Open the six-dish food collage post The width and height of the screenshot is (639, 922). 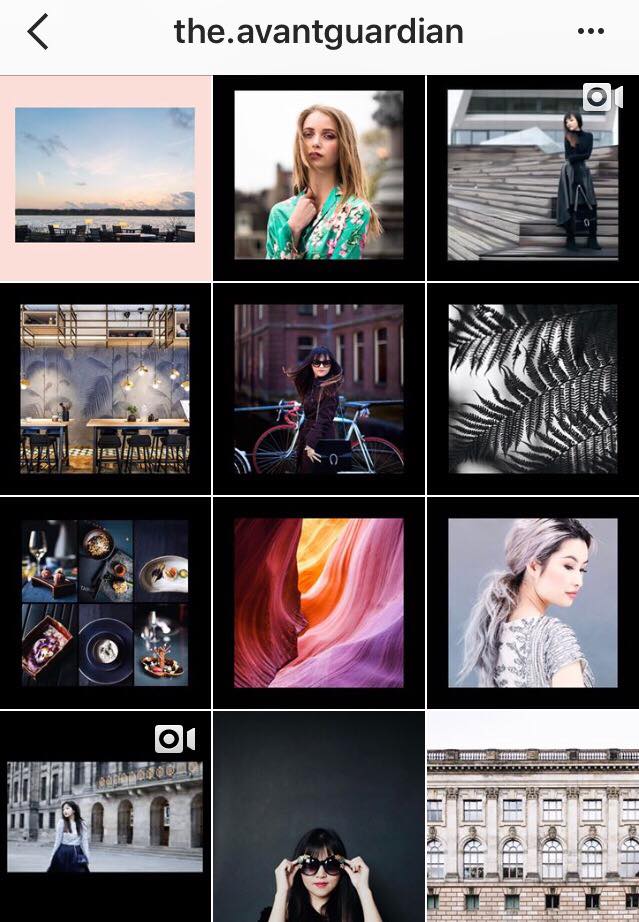[x=105, y=603]
